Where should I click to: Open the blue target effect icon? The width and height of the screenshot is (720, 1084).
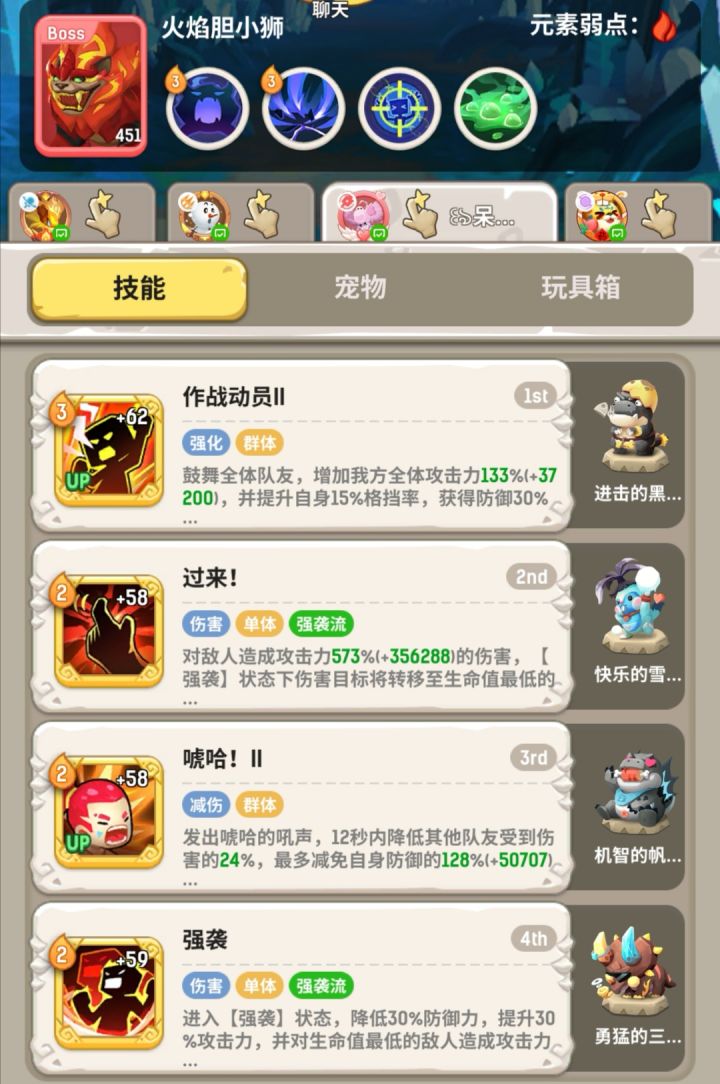(400, 104)
